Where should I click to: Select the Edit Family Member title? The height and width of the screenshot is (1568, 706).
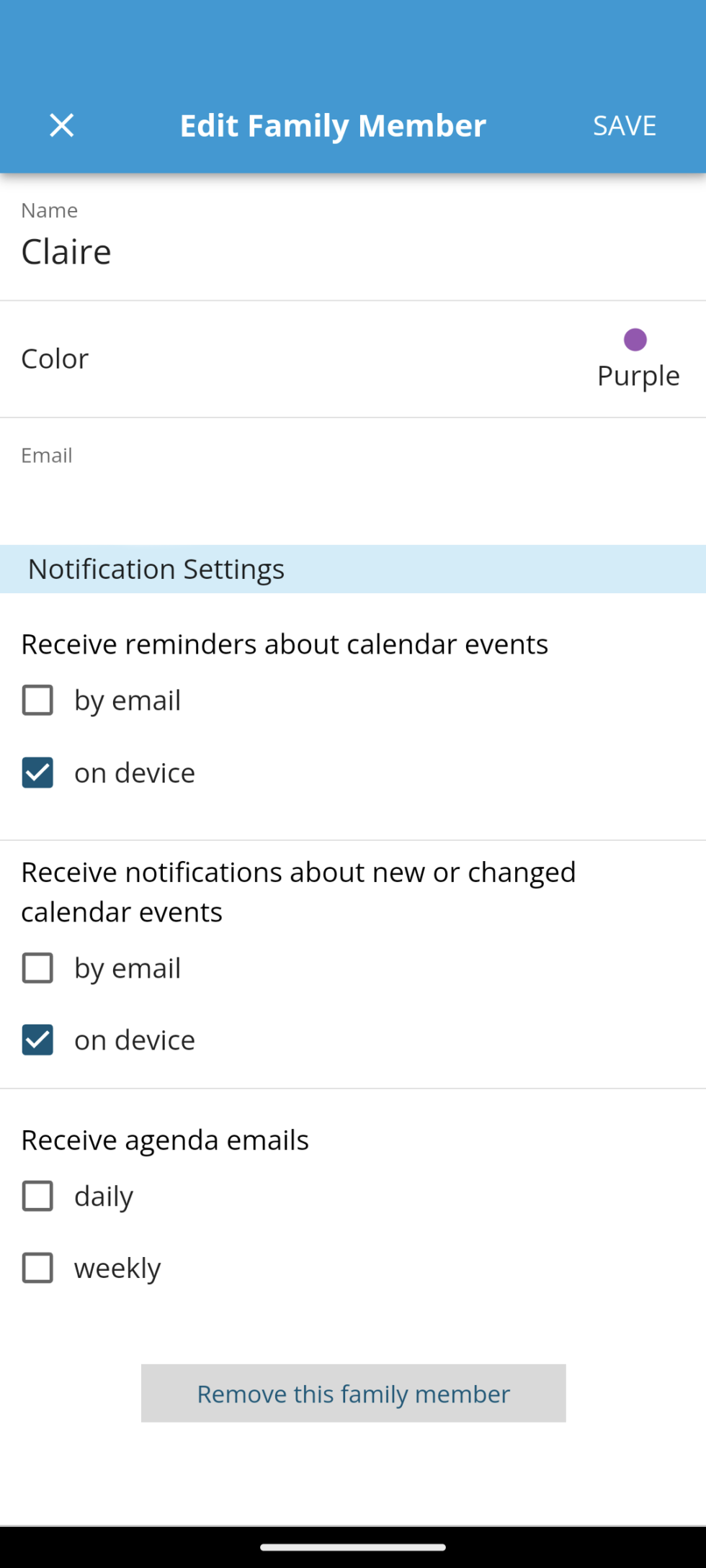(x=332, y=125)
